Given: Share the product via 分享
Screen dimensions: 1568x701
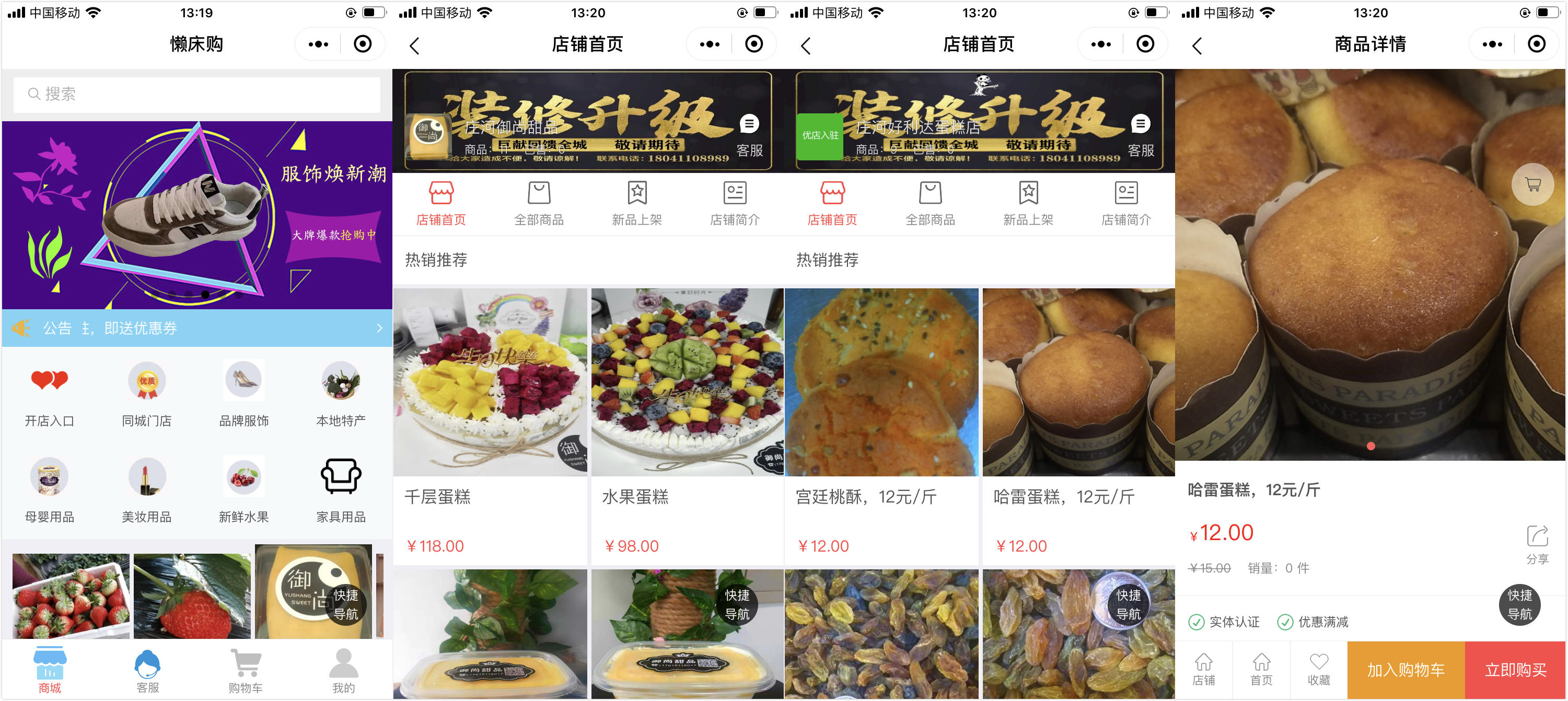Looking at the screenshot, I should [1537, 544].
